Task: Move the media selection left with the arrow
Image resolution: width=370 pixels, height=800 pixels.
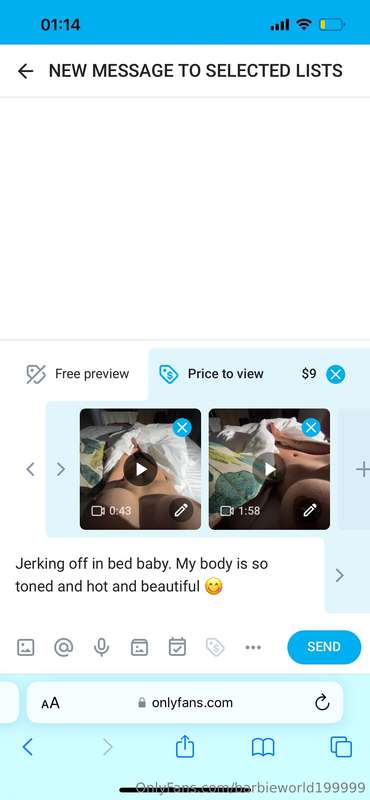Action: pos(31,469)
